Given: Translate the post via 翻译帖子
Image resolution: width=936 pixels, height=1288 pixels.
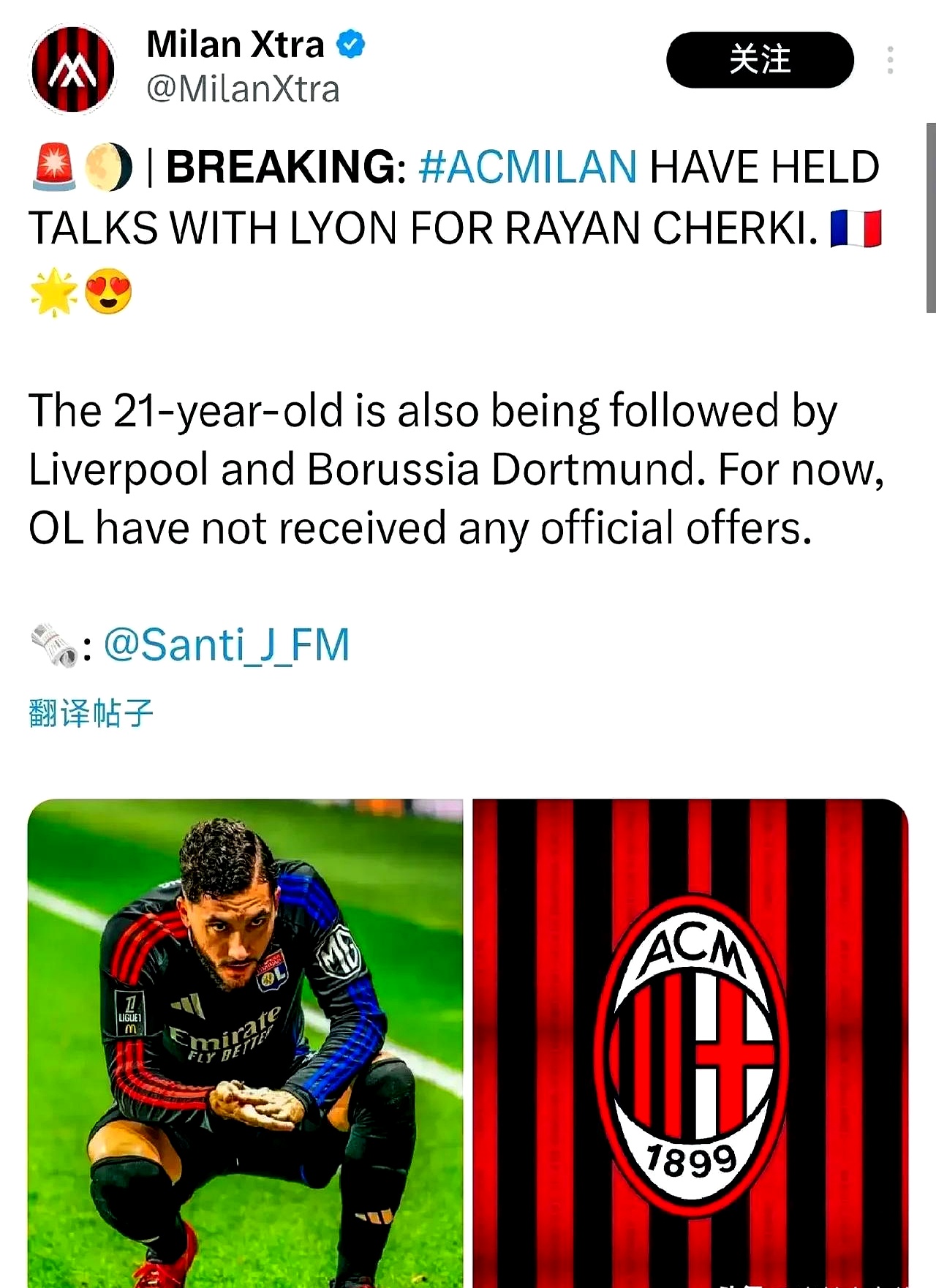Looking at the screenshot, I should [x=91, y=713].
